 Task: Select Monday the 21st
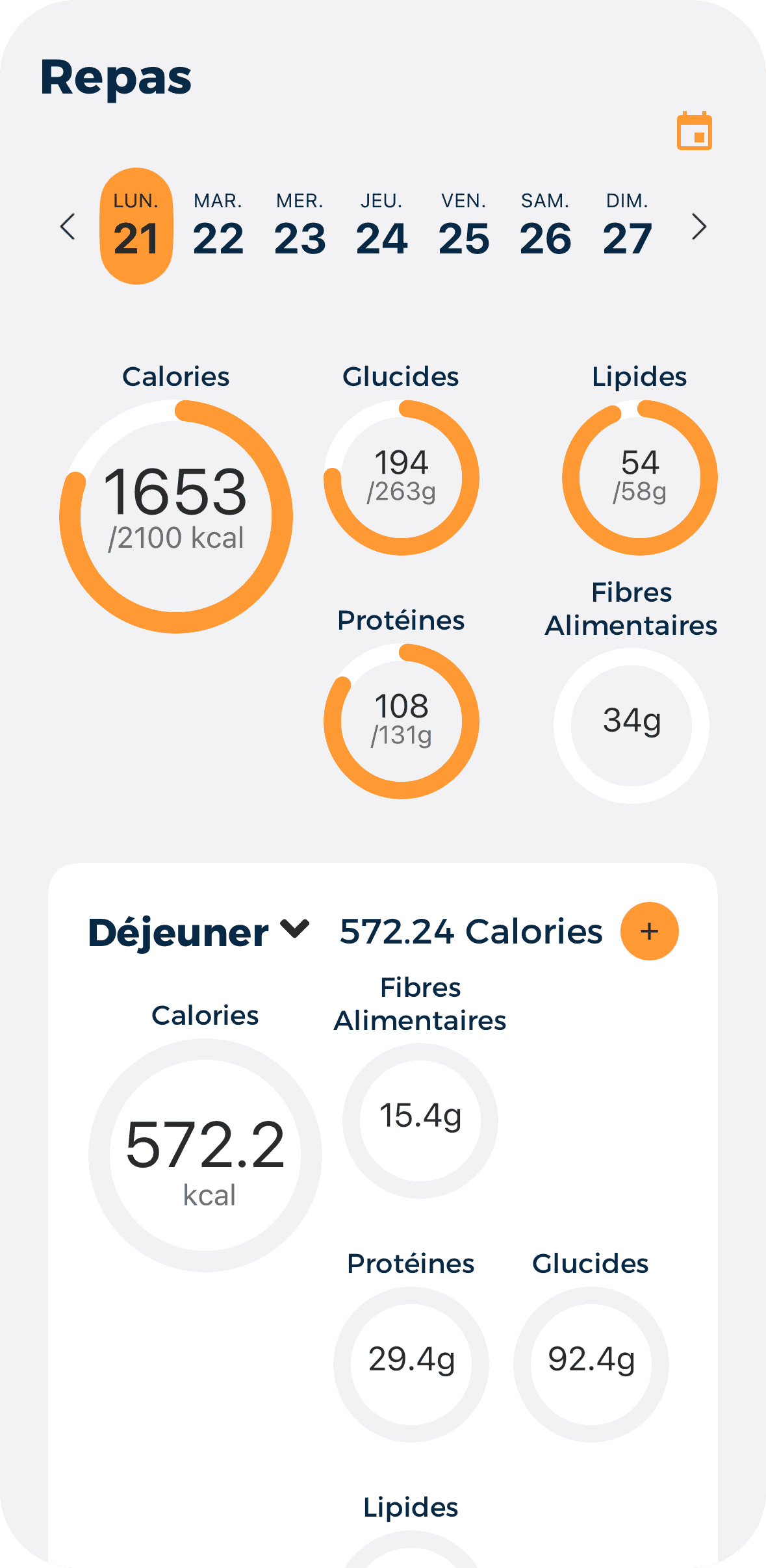(x=136, y=226)
